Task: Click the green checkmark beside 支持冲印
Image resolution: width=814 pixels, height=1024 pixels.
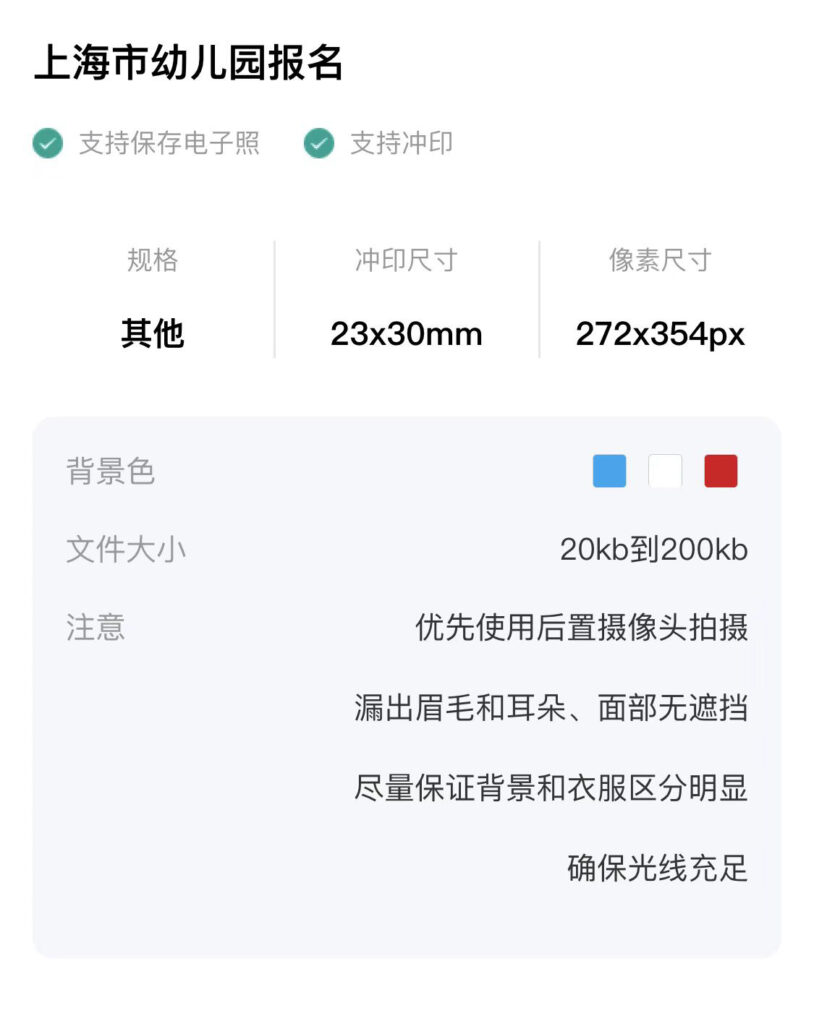Action: coord(318,144)
